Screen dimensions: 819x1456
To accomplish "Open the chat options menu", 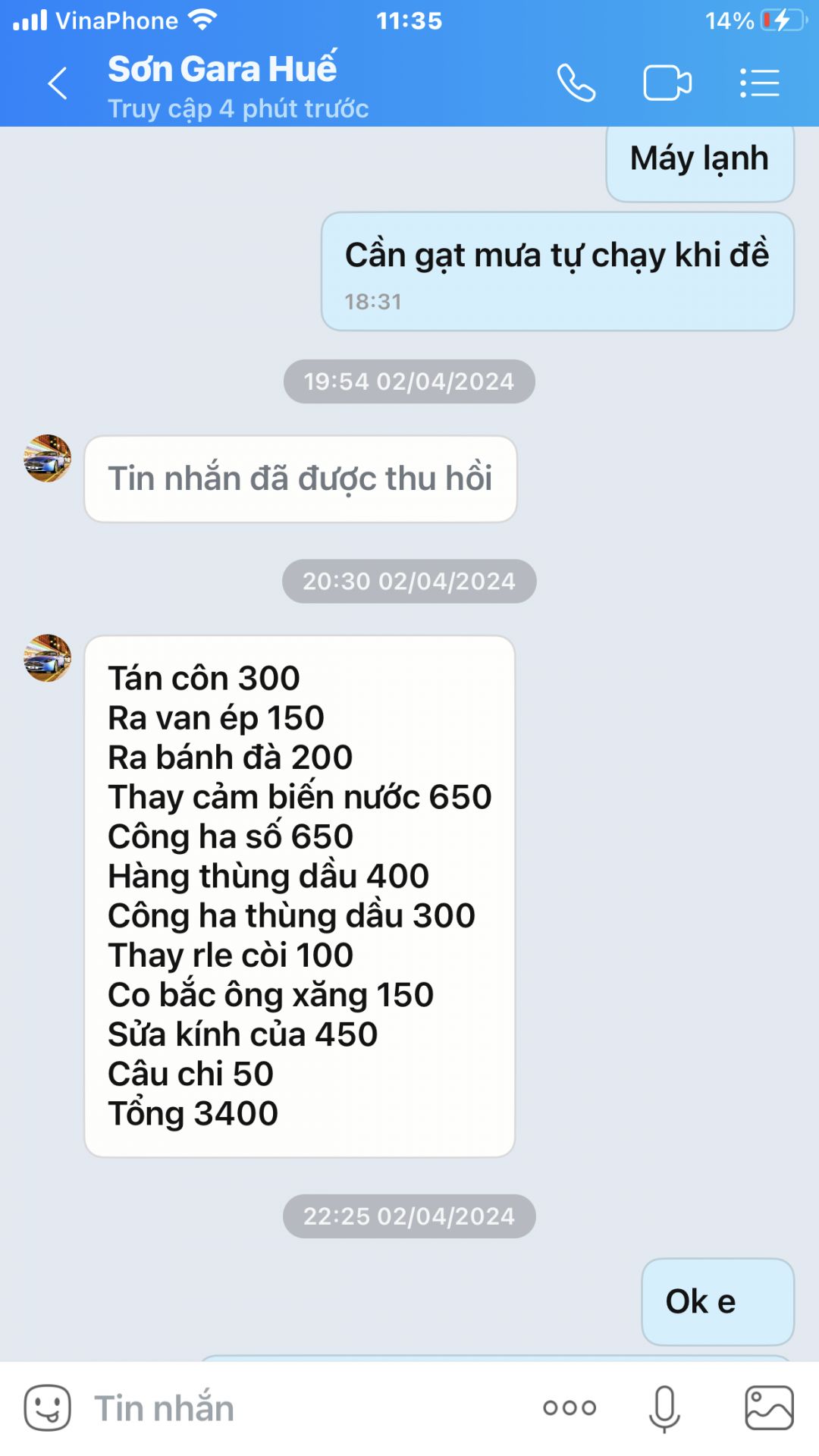I will click(x=759, y=83).
